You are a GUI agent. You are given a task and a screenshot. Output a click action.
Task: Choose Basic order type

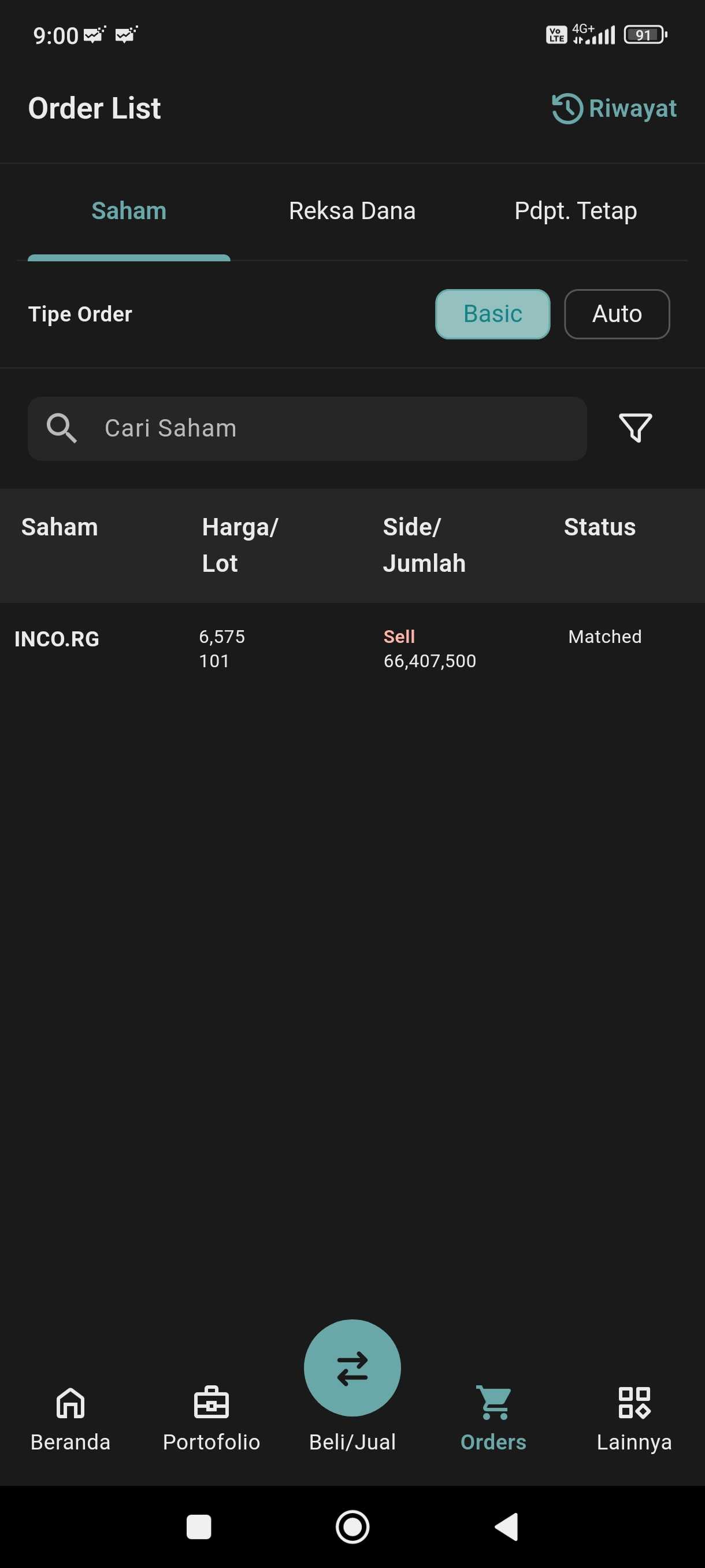(x=493, y=314)
